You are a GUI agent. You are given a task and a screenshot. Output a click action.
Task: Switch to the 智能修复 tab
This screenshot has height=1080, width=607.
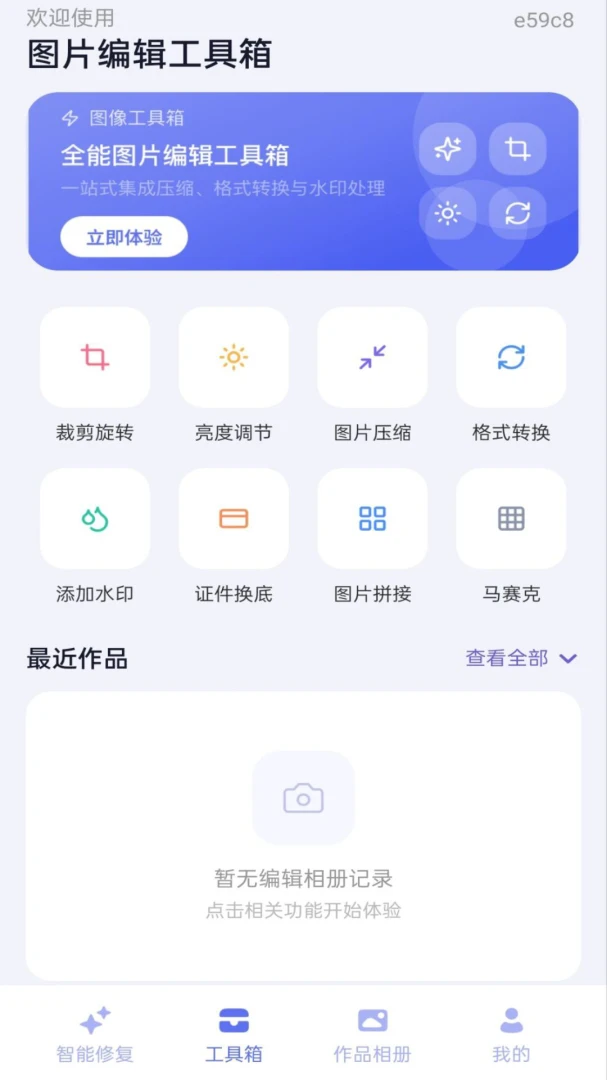[x=95, y=1034]
